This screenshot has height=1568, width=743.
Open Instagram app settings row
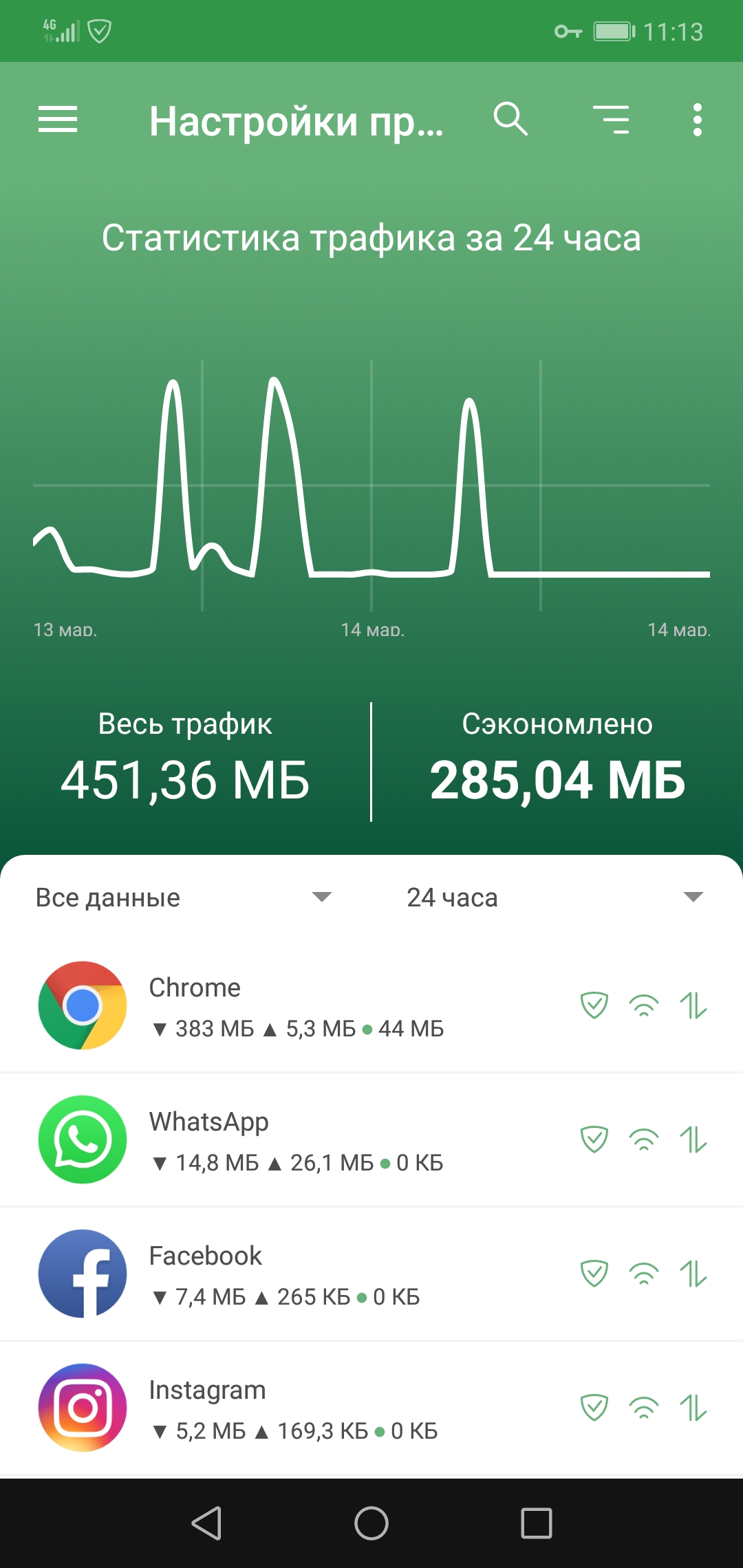296,1408
